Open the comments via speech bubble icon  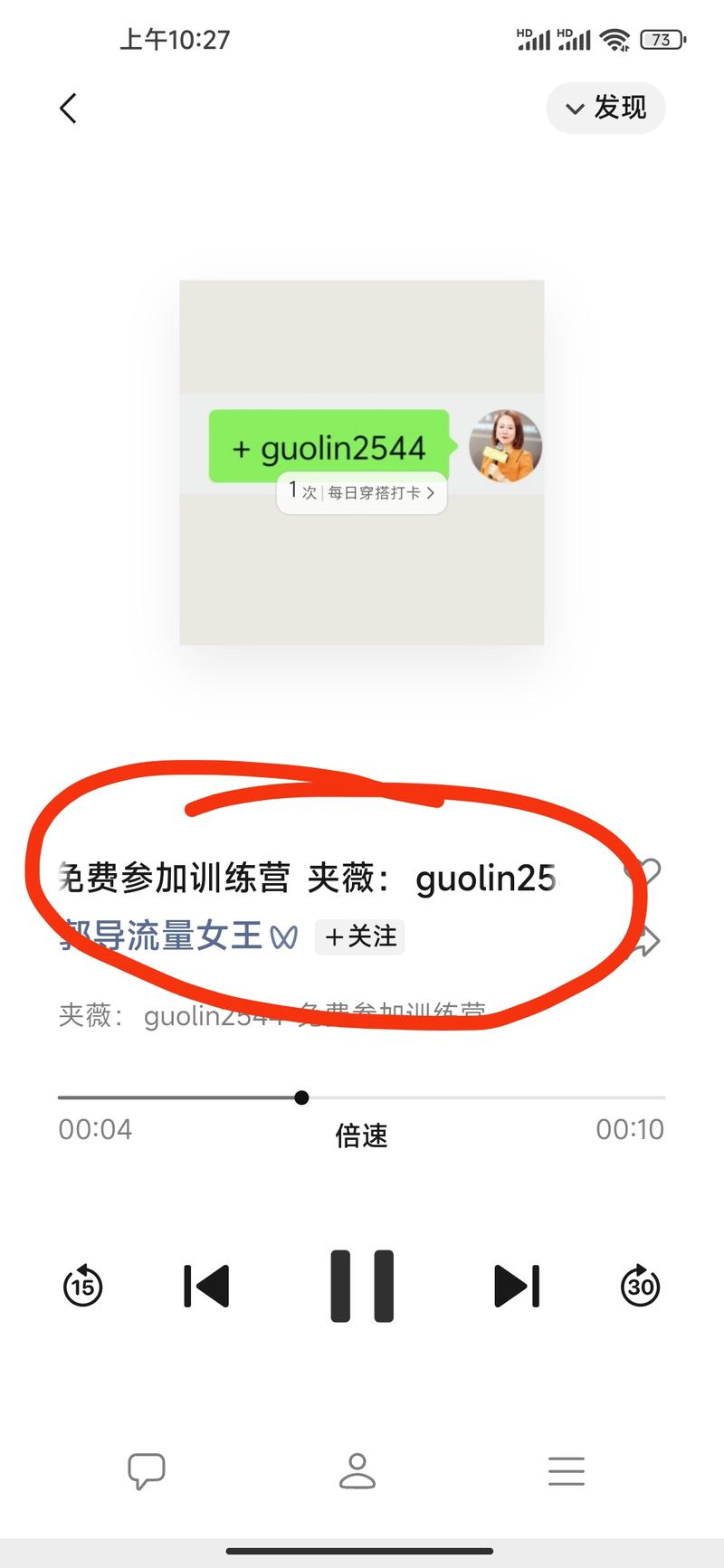pyautogui.click(x=148, y=1470)
